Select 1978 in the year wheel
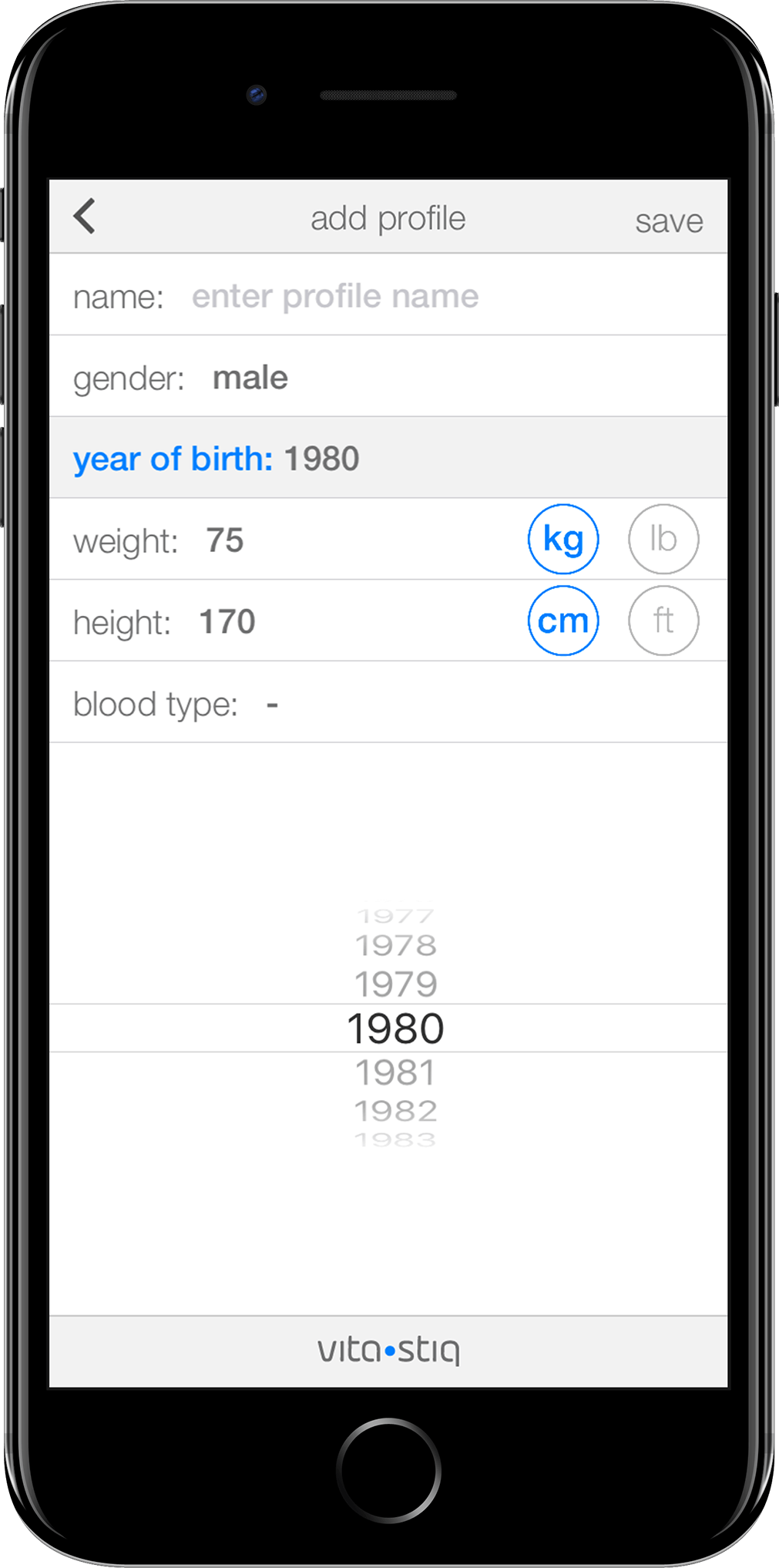This screenshot has width=779, height=1568. (396, 945)
